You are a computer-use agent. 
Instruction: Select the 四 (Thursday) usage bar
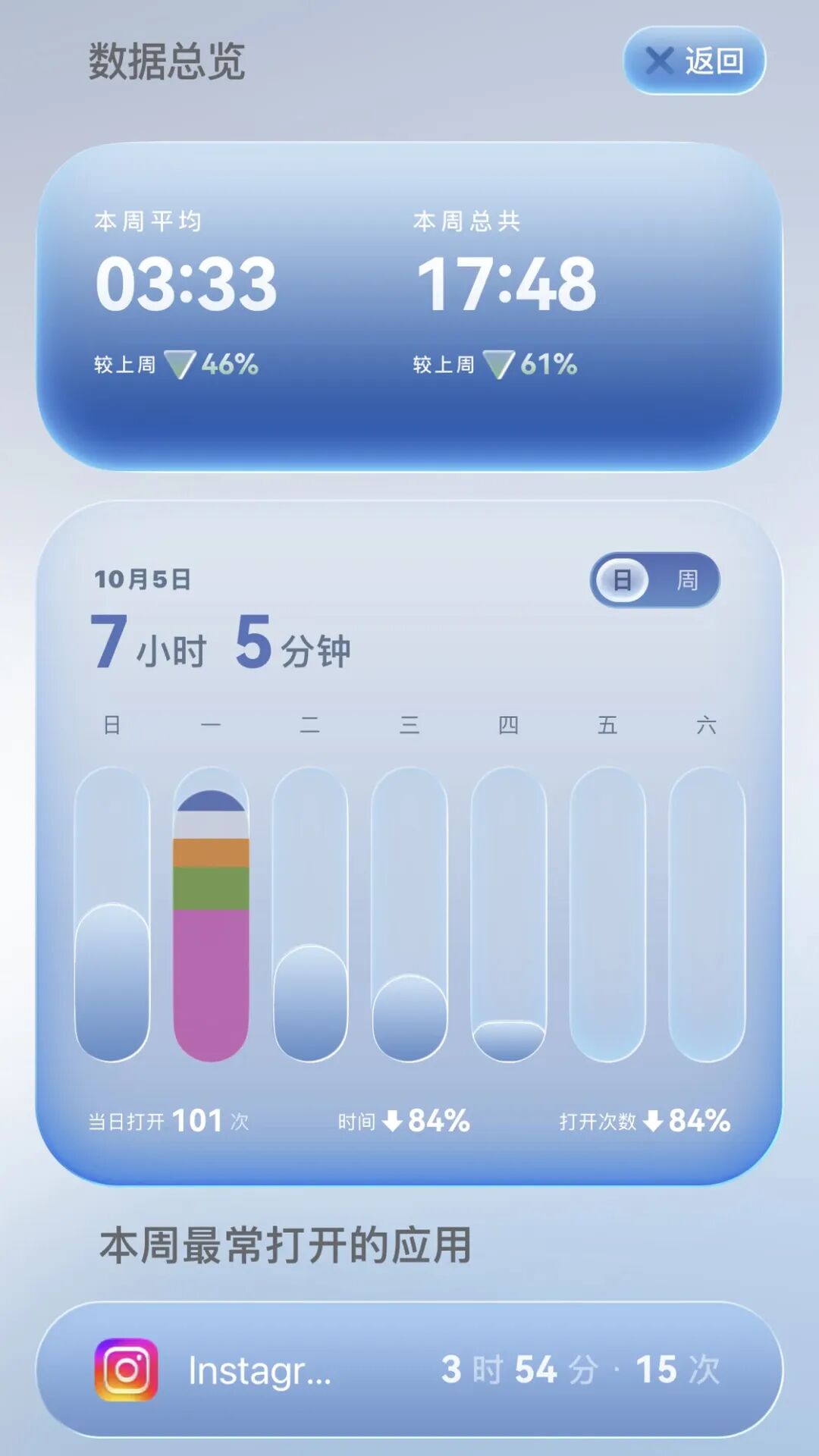pos(509,914)
